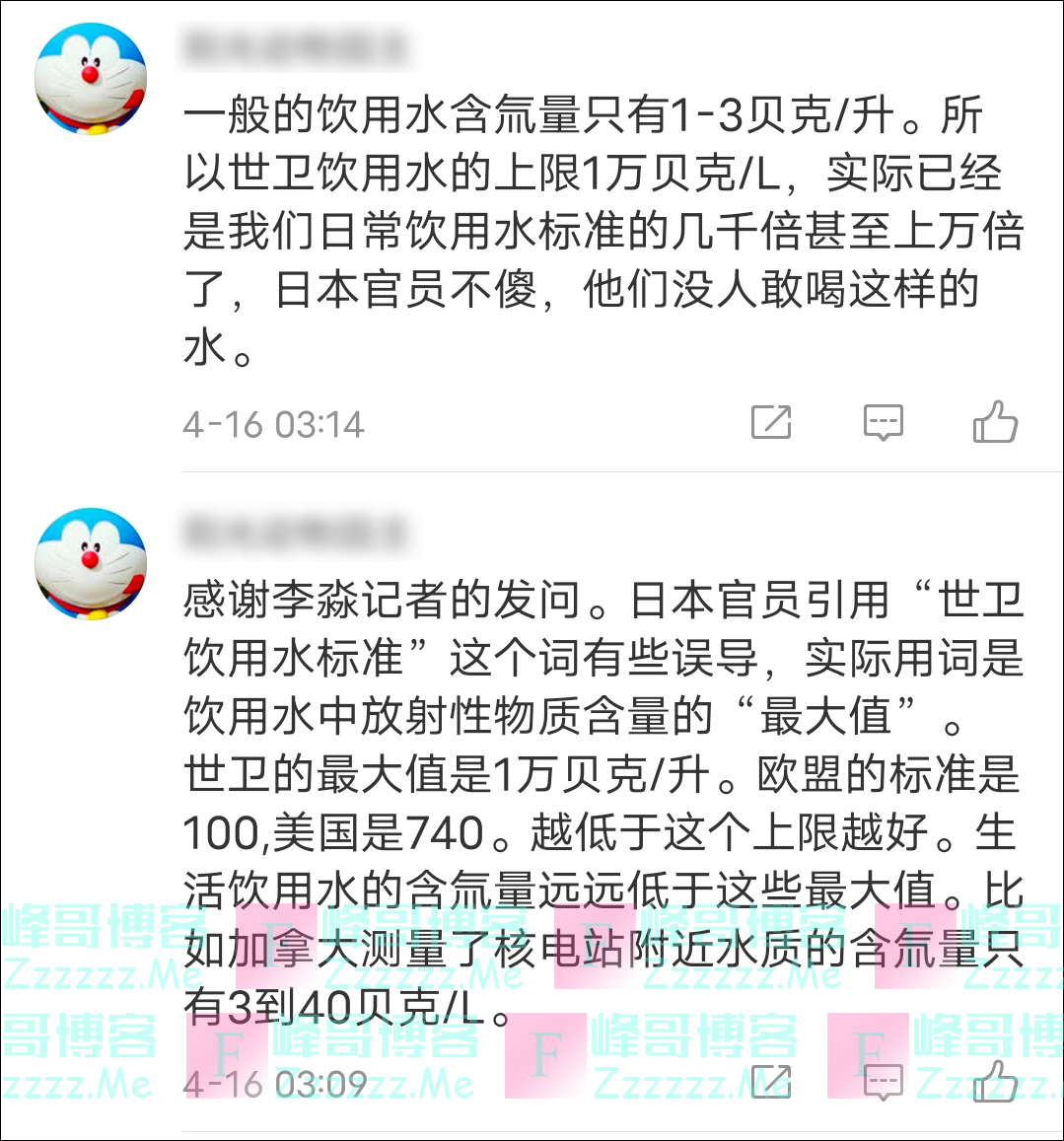Like the comment thanking 李淼记者

[x=994, y=1082]
